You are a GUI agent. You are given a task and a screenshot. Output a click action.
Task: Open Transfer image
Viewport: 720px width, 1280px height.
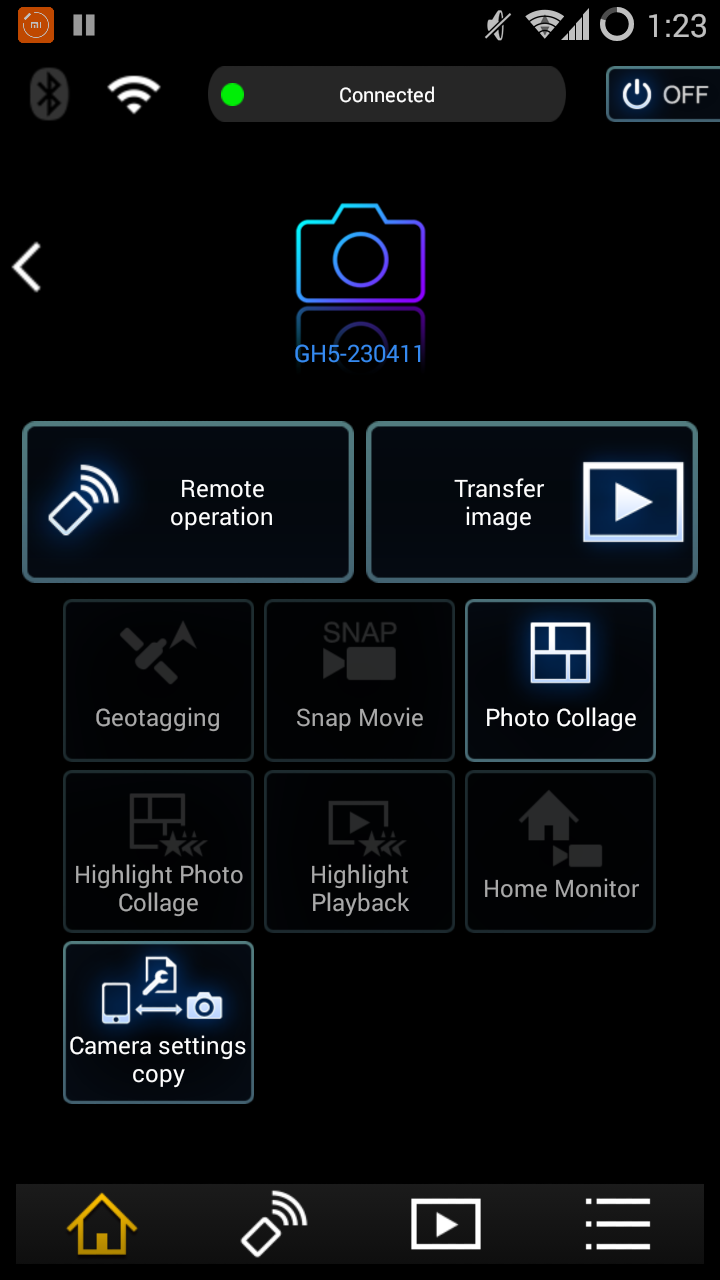(x=532, y=502)
